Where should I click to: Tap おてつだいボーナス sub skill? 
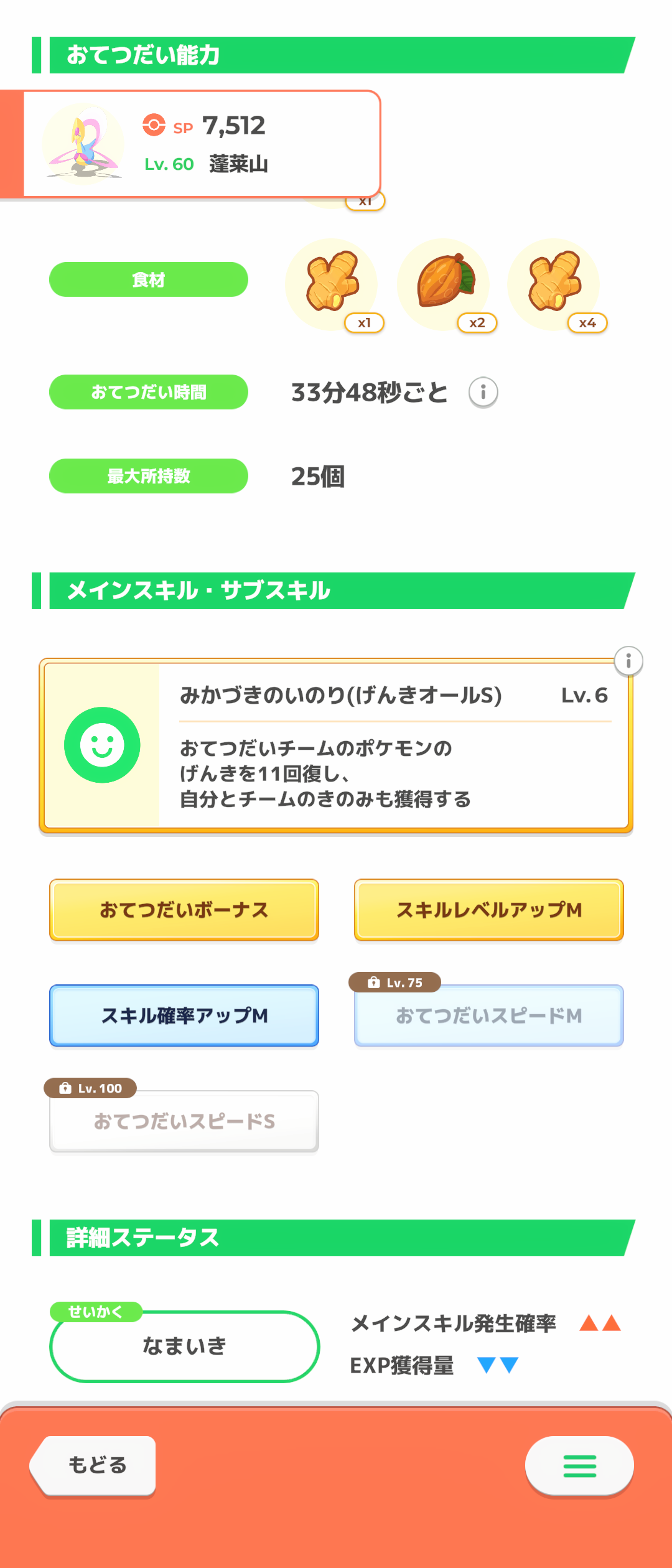tap(184, 910)
